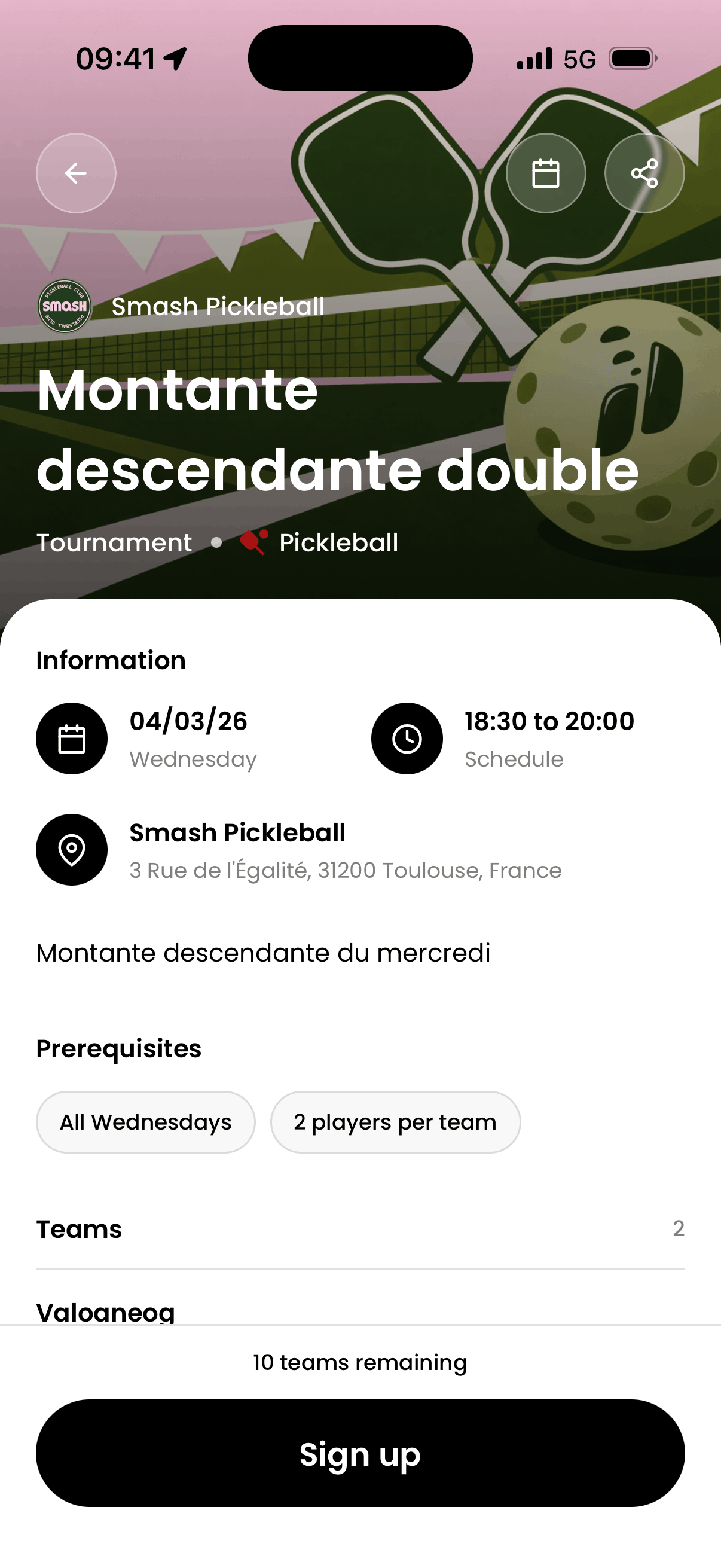721x1568 pixels.
Task: Select the 2 players per team chip
Action: tap(394, 1122)
